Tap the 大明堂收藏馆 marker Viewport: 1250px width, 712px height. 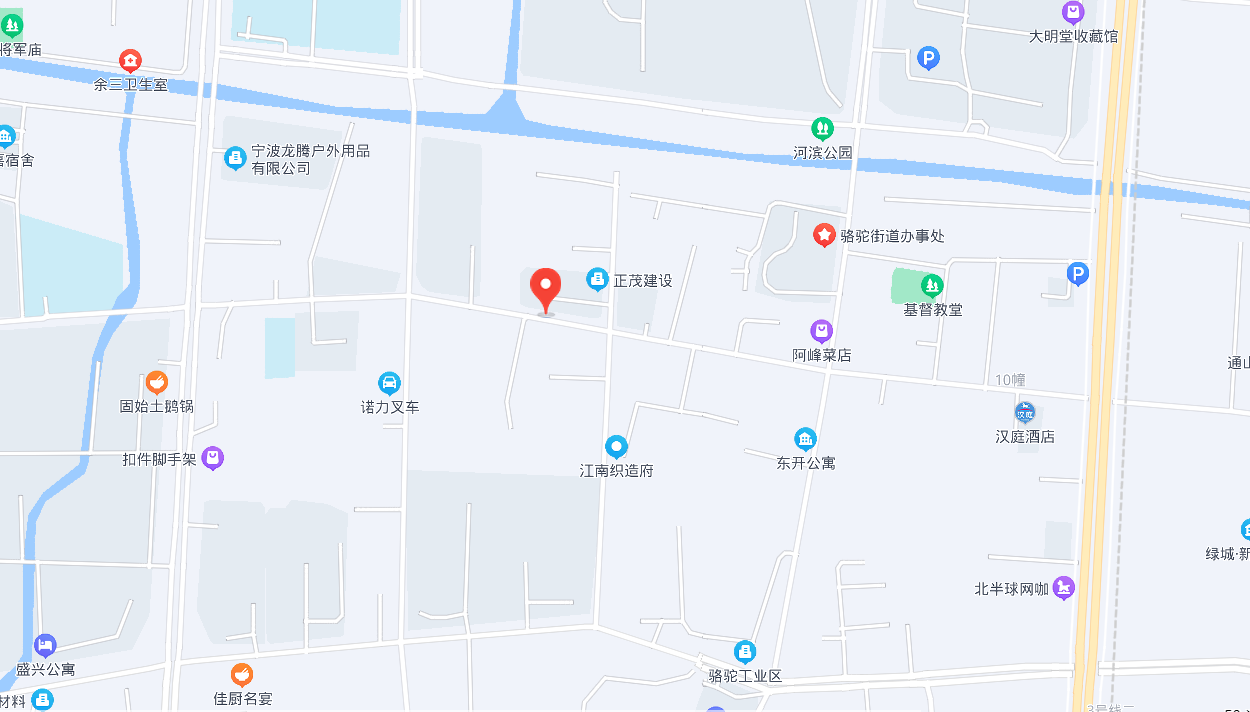tap(1073, 13)
